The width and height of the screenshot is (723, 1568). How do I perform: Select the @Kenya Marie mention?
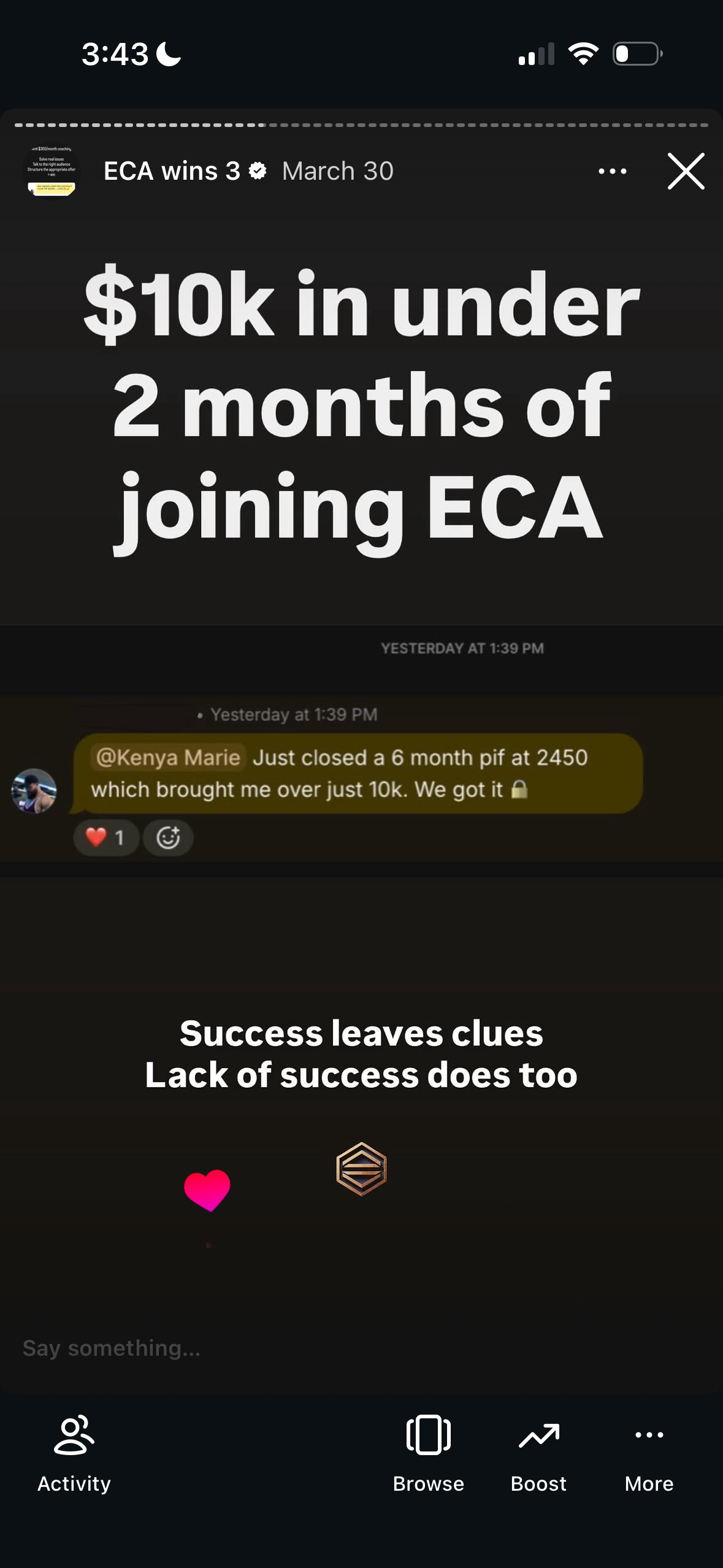(168, 757)
